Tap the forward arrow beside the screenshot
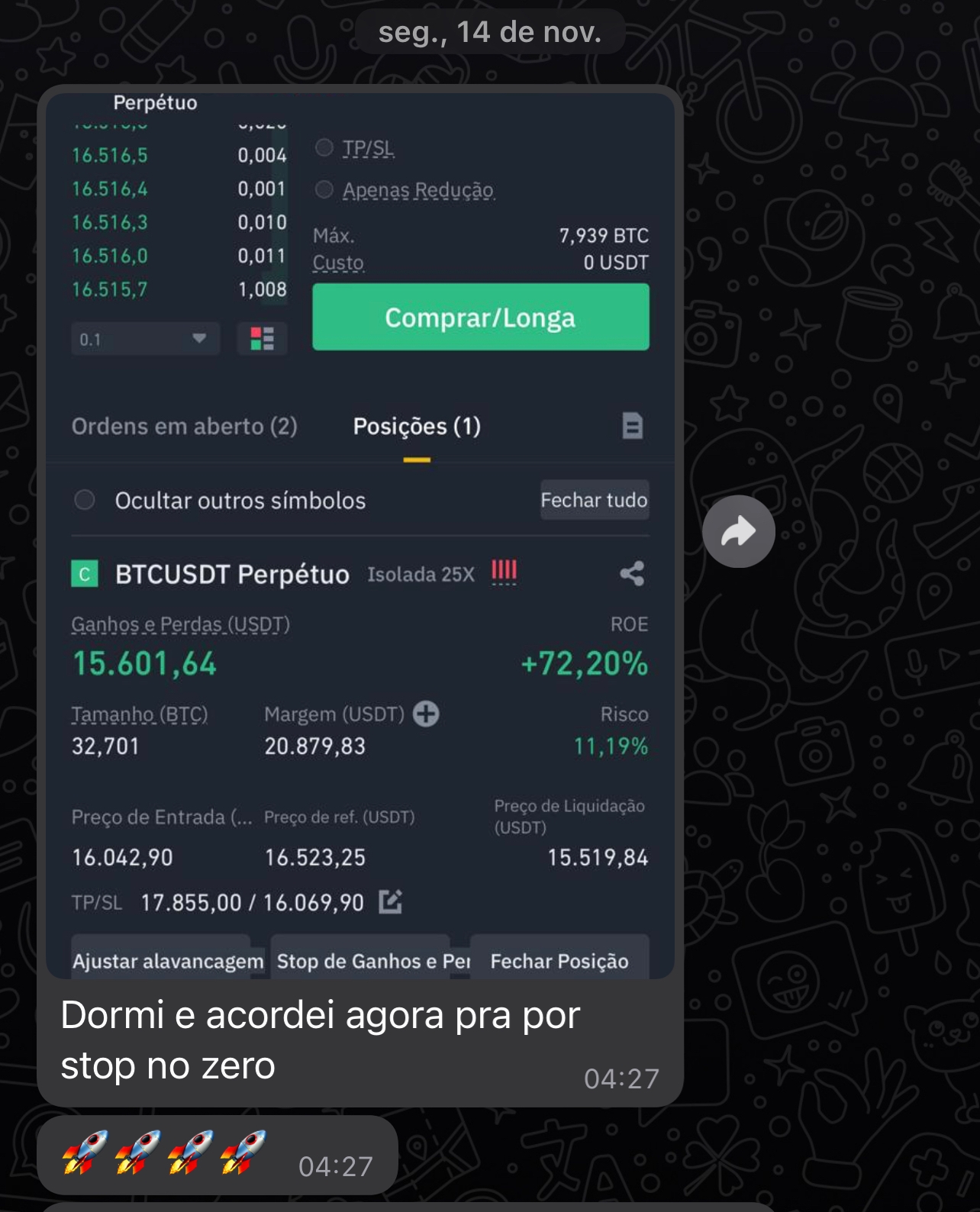 [x=738, y=530]
